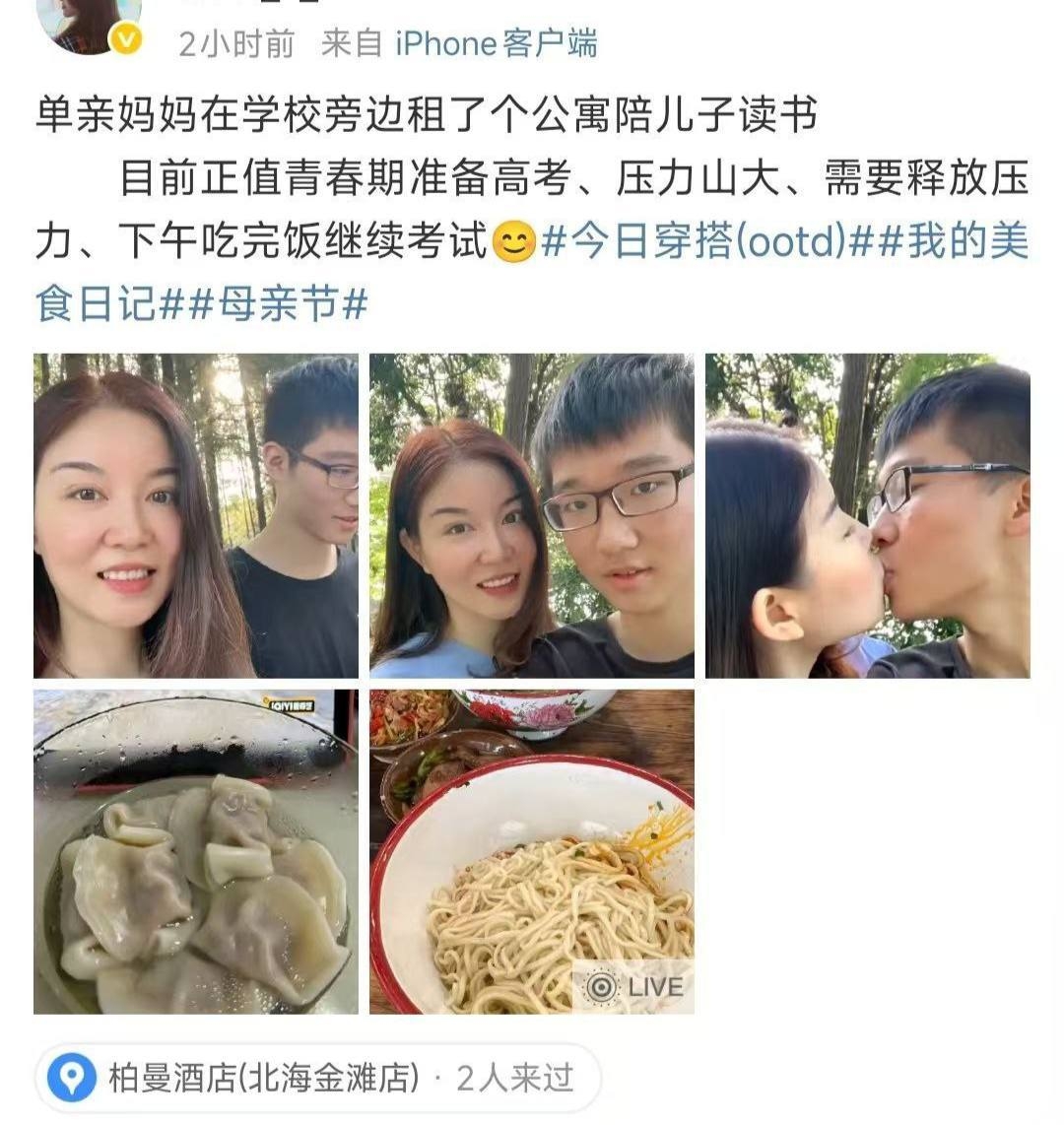Open the 柏曼酒店(北海金滩店) location tag
Viewport: 1064px width, 1125px height.
(262, 1078)
